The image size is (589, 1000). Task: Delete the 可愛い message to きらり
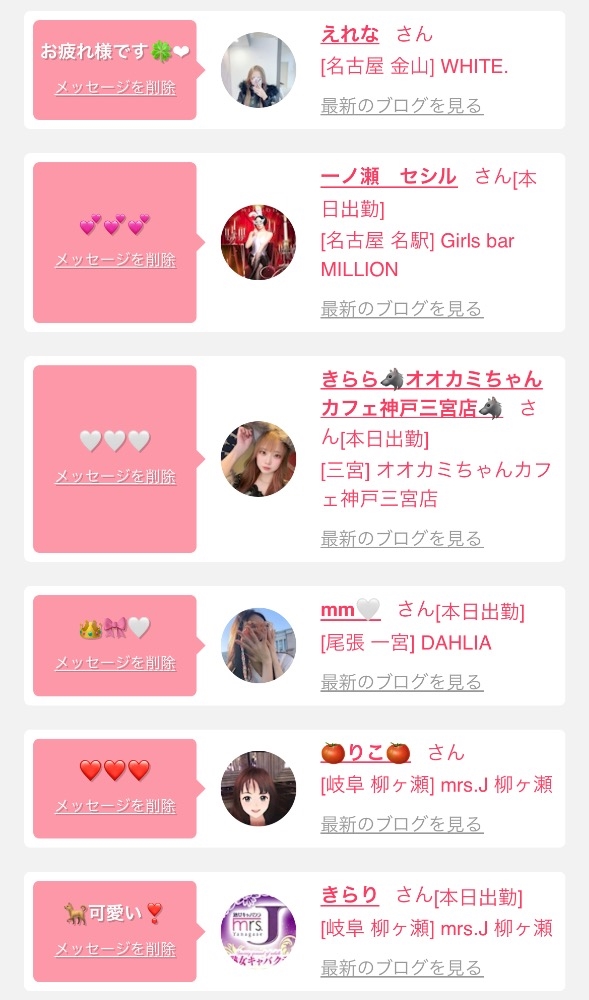tap(115, 949)
